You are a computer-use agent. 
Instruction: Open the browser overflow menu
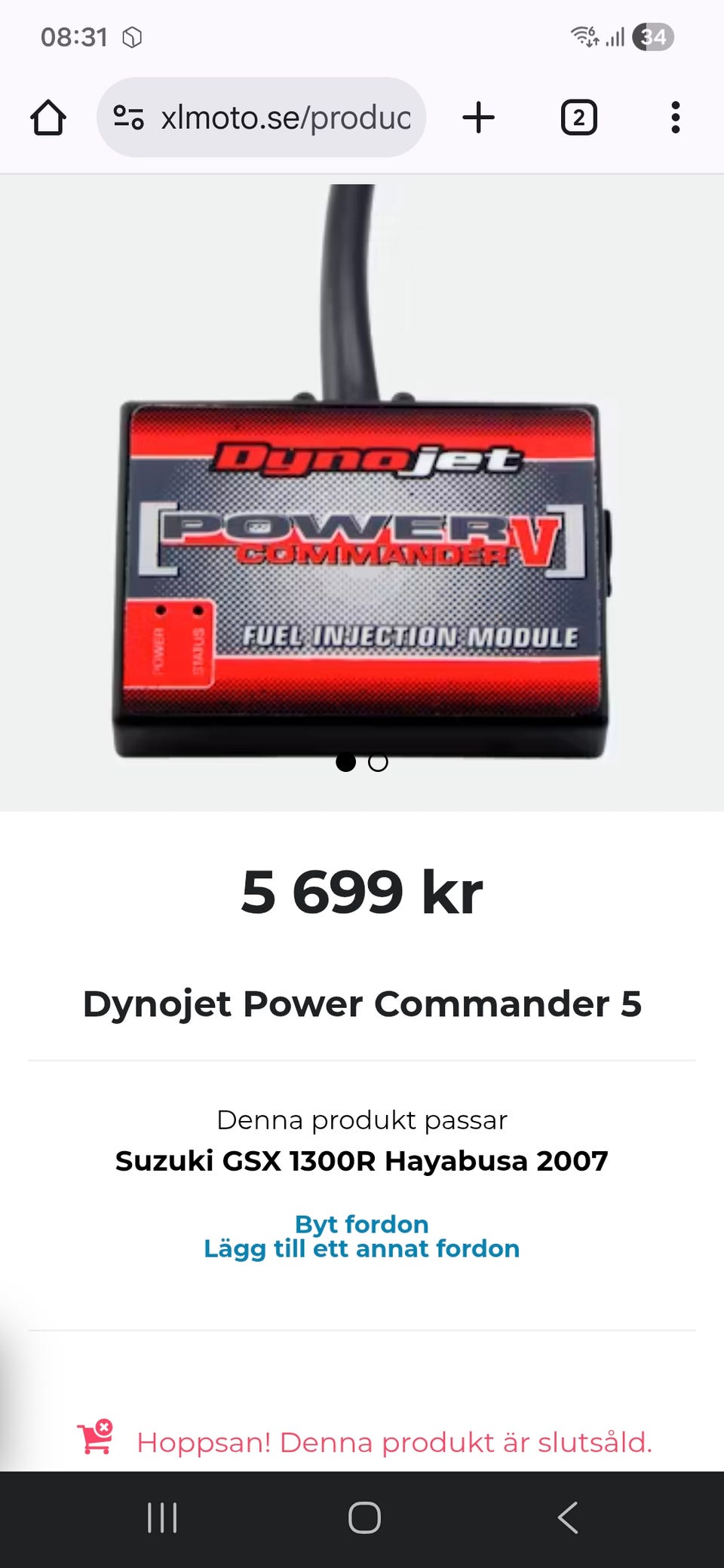[675, 118]
